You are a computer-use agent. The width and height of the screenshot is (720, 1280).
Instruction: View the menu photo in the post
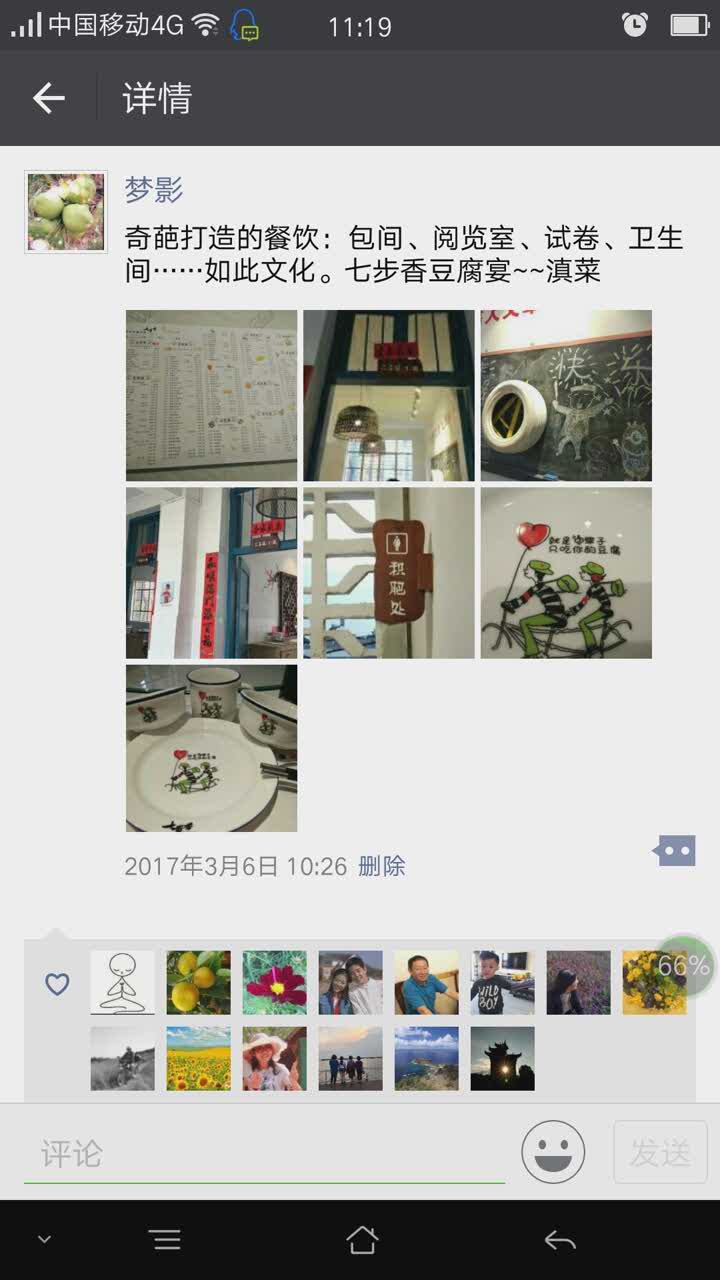tap(211, 395)
